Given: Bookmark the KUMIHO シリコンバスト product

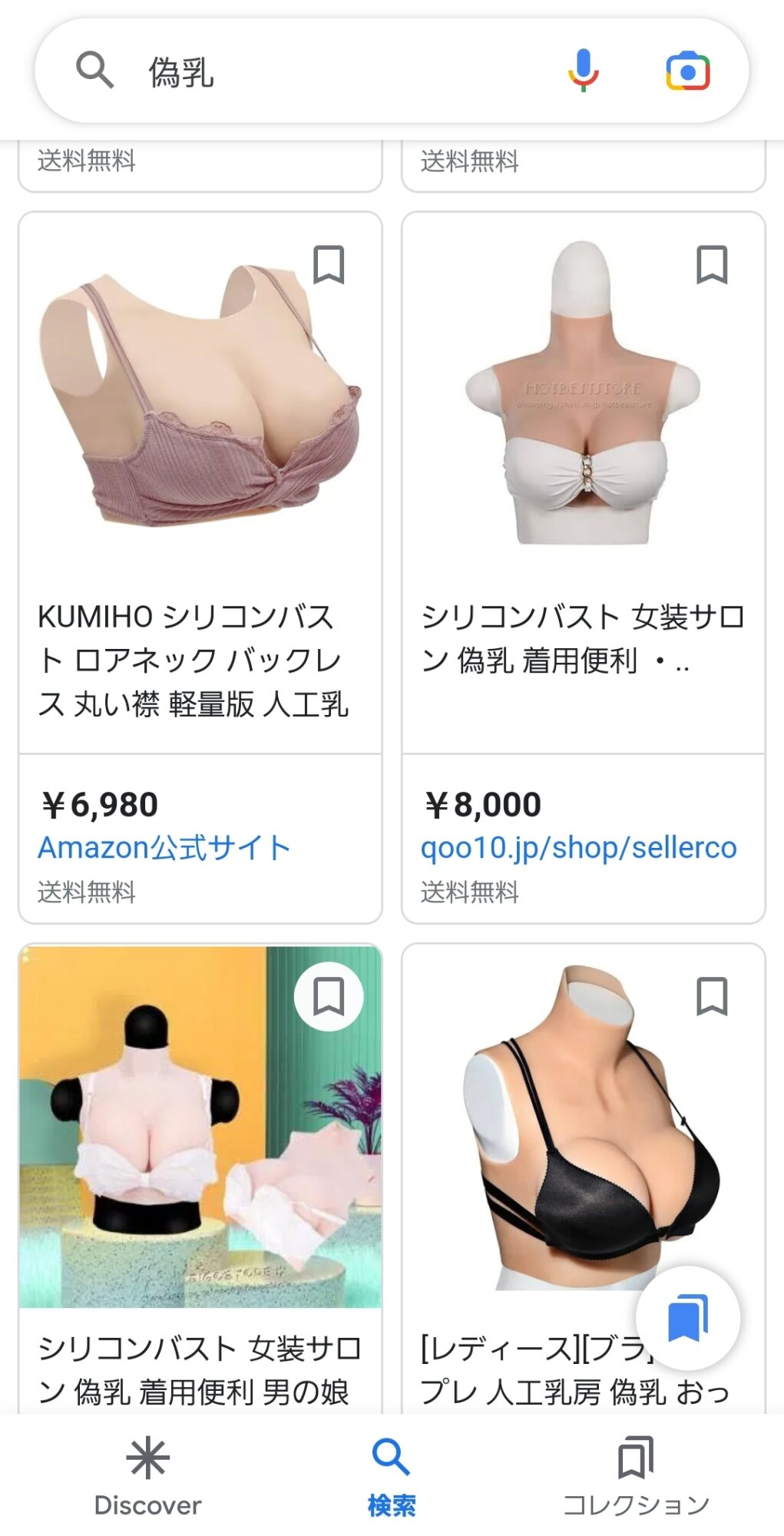Looking at the screenshot, I should pyautogui.click(x=329, y=265).
